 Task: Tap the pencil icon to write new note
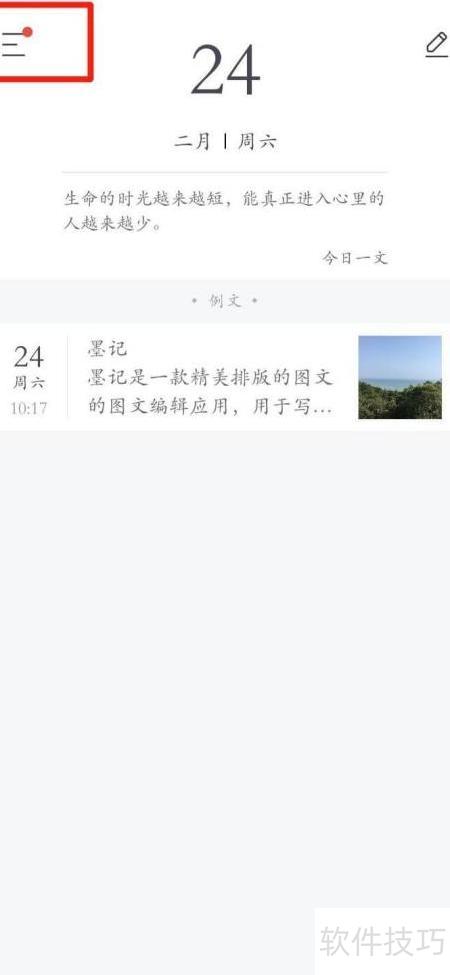coord(437,45)
